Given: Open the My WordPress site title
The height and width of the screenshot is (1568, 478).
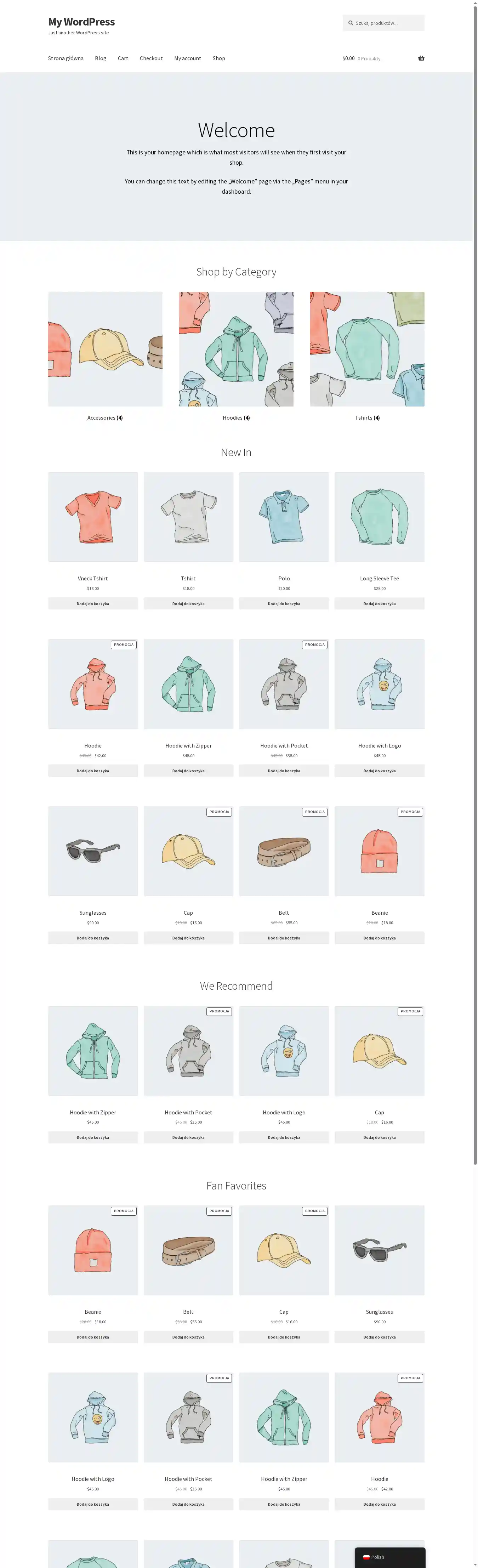Looking at the screenshot, I should tap(81, 22).
